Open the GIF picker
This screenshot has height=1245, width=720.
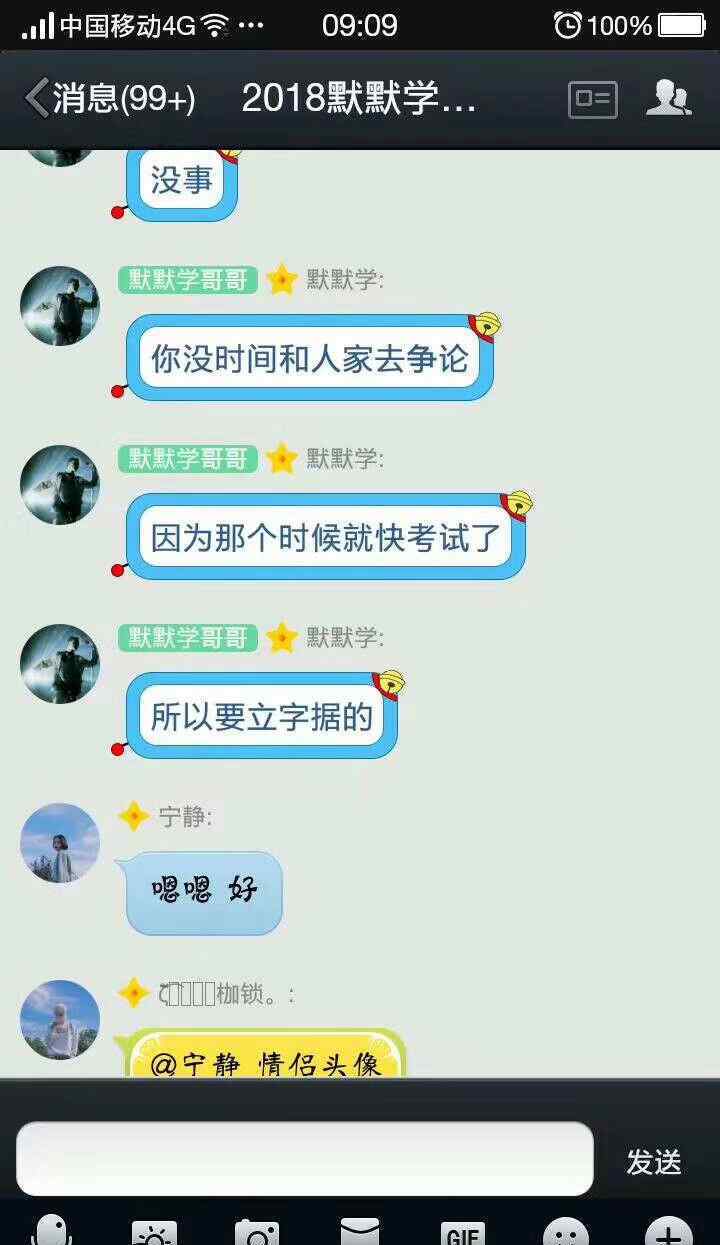coord(462,1234)
